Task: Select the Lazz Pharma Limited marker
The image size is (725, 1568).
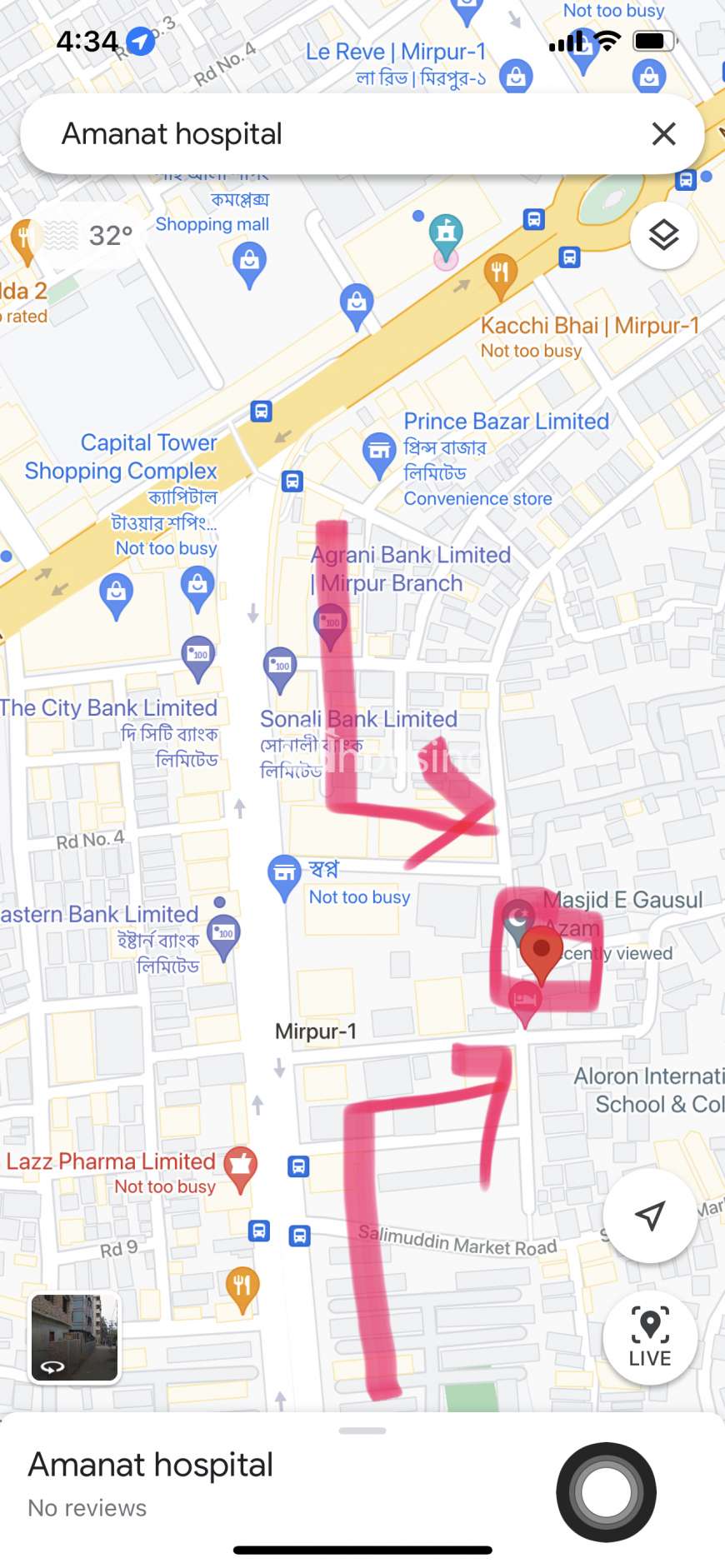Action: pos(241,1170)
